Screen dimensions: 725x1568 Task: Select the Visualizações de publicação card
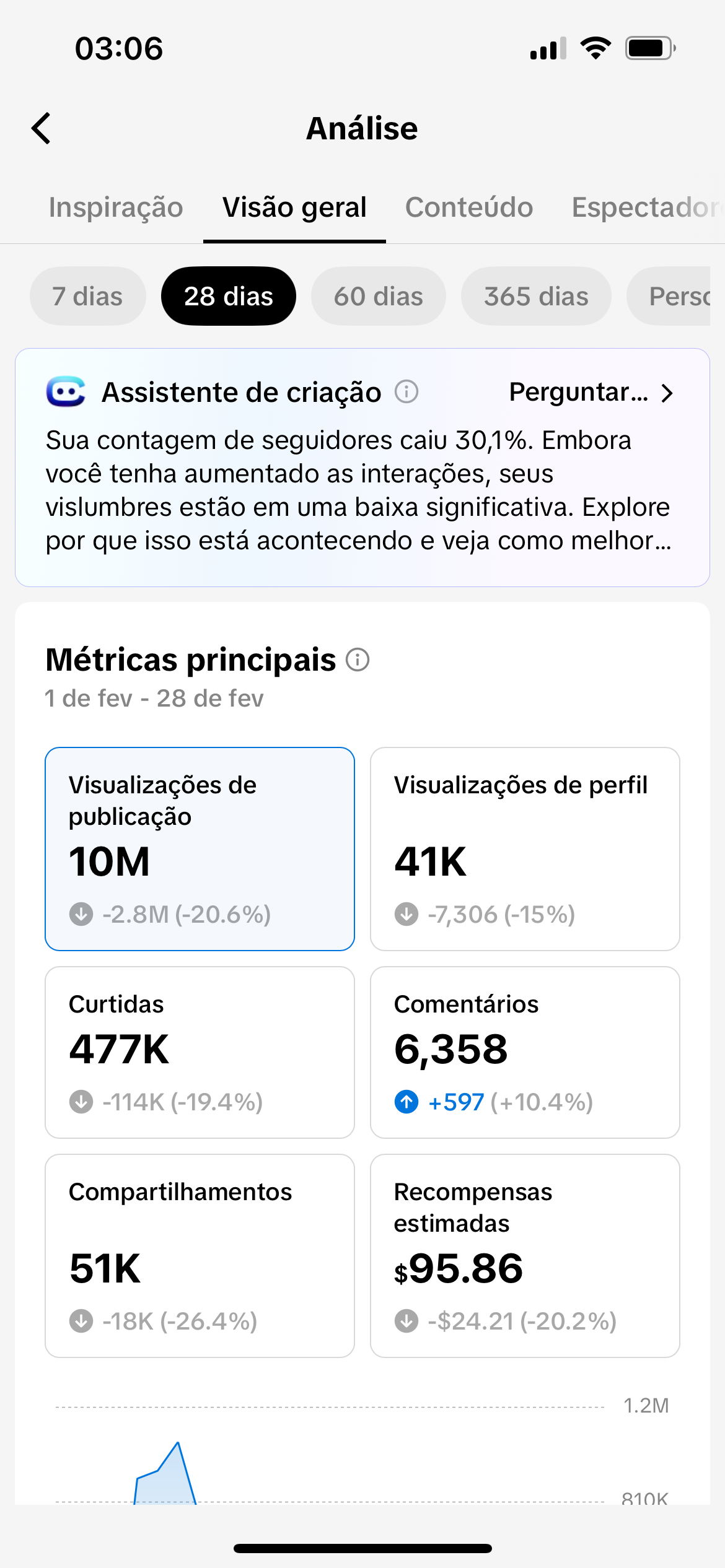coord(200,848)
